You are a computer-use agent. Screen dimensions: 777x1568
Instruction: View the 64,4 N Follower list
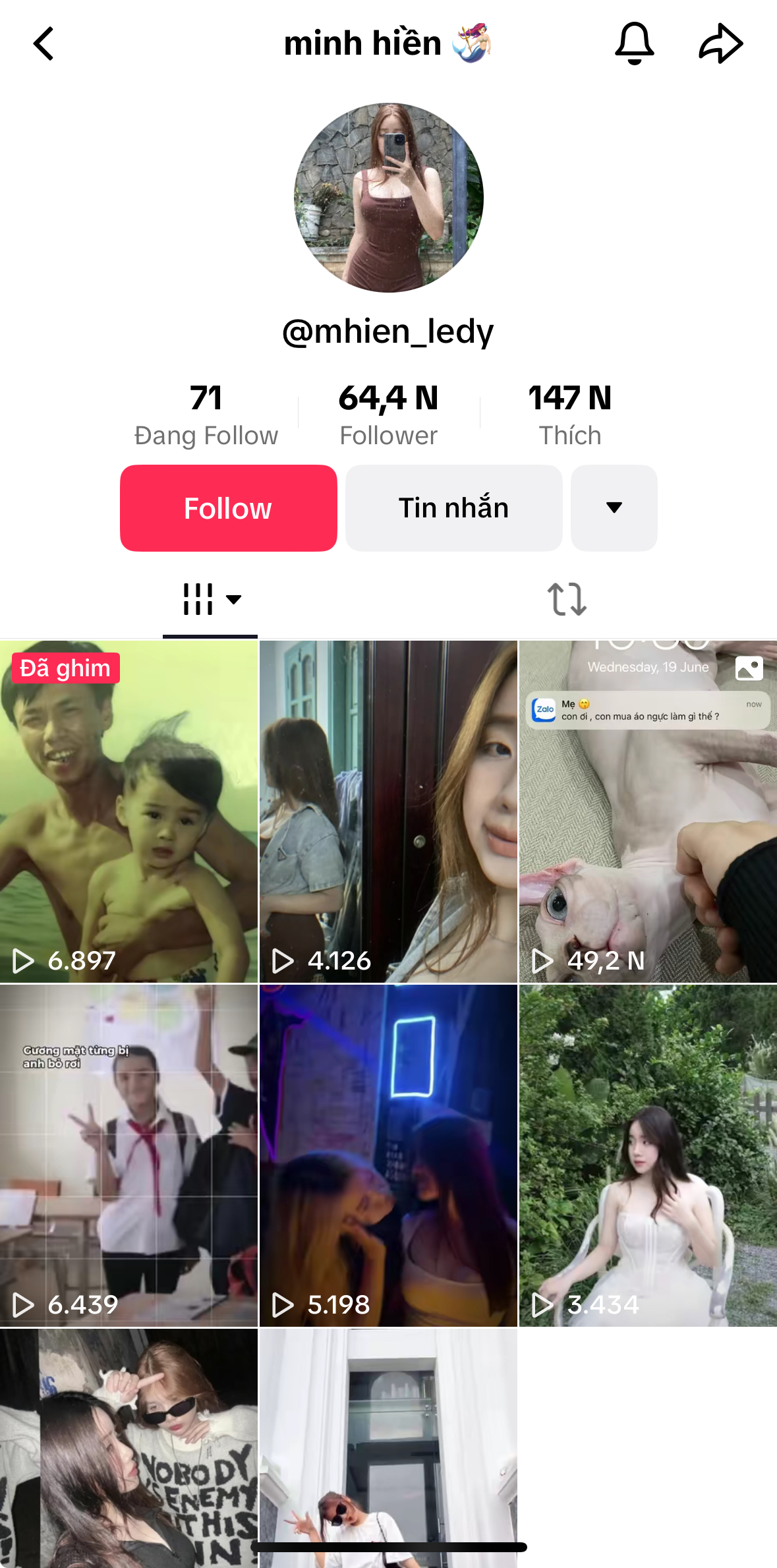tap(388, 415)
